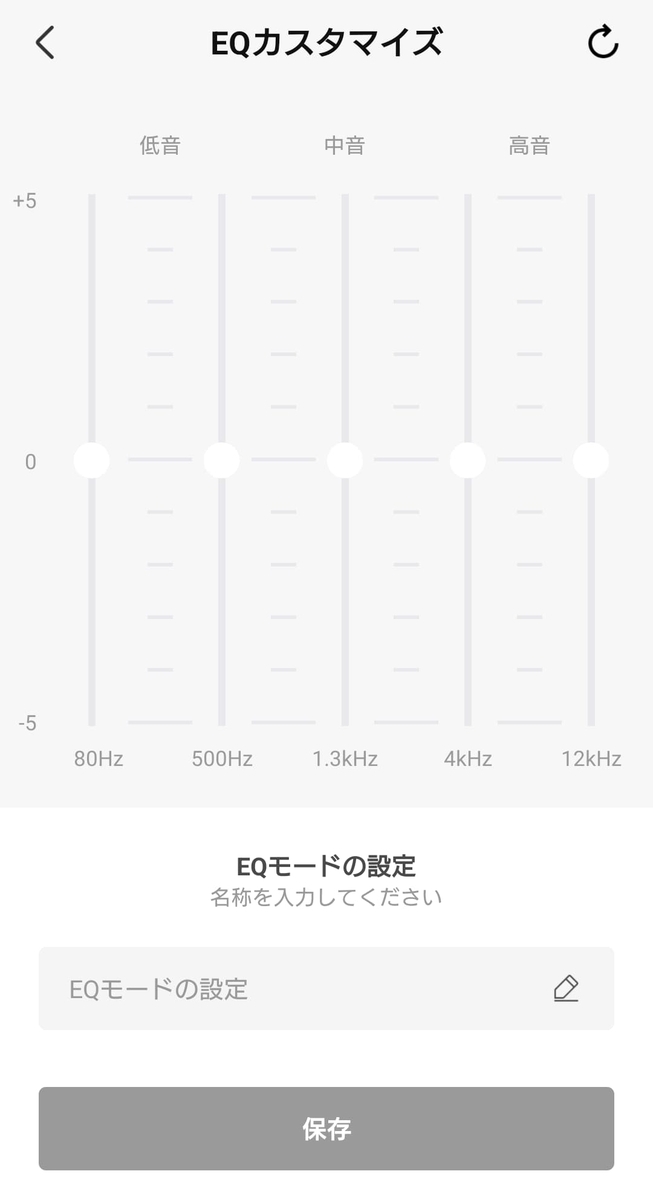Tap the 4kHz slider knob
The width and height of the screenshot is (653, 1200).
coord(467,460)
